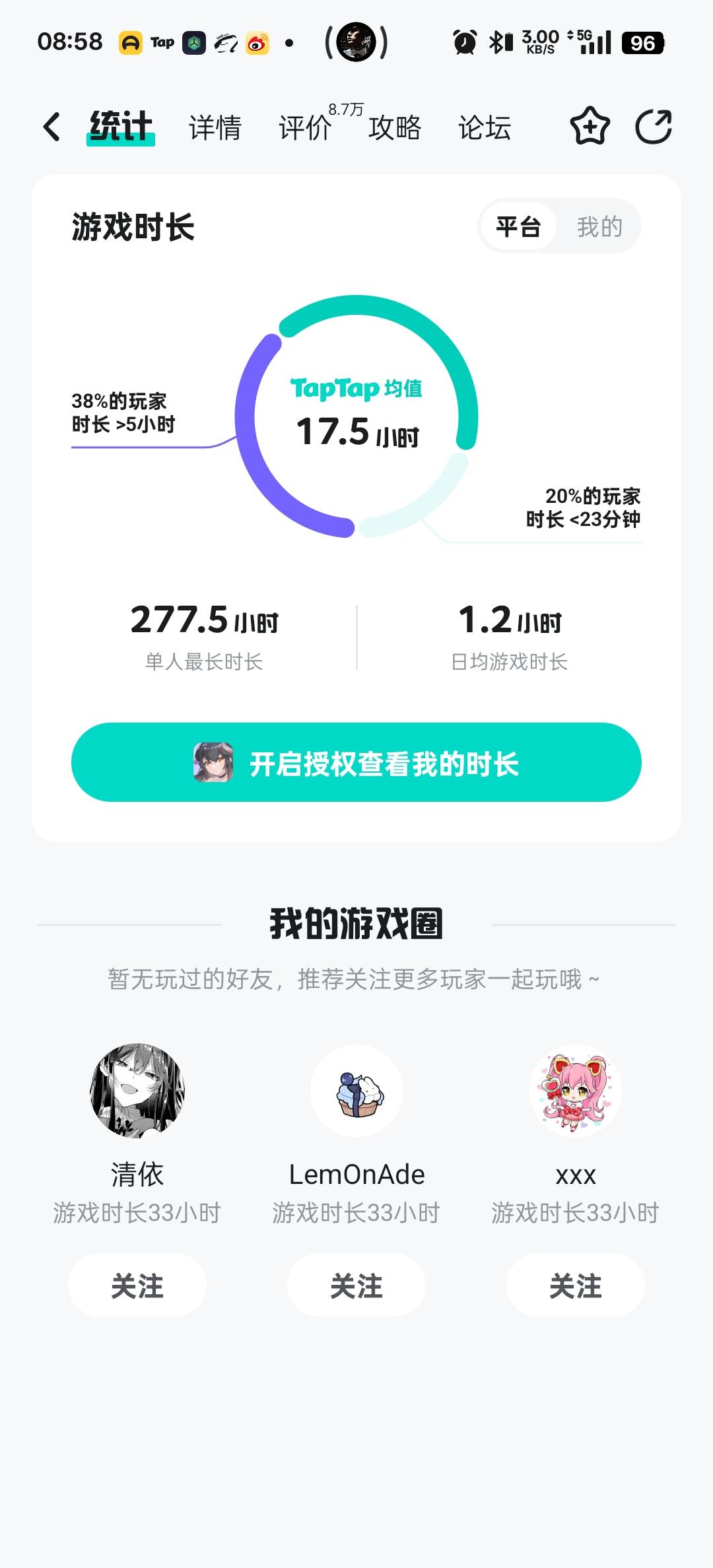
Task: Follow the player LemOnAde
Action: pos(356,1286)
